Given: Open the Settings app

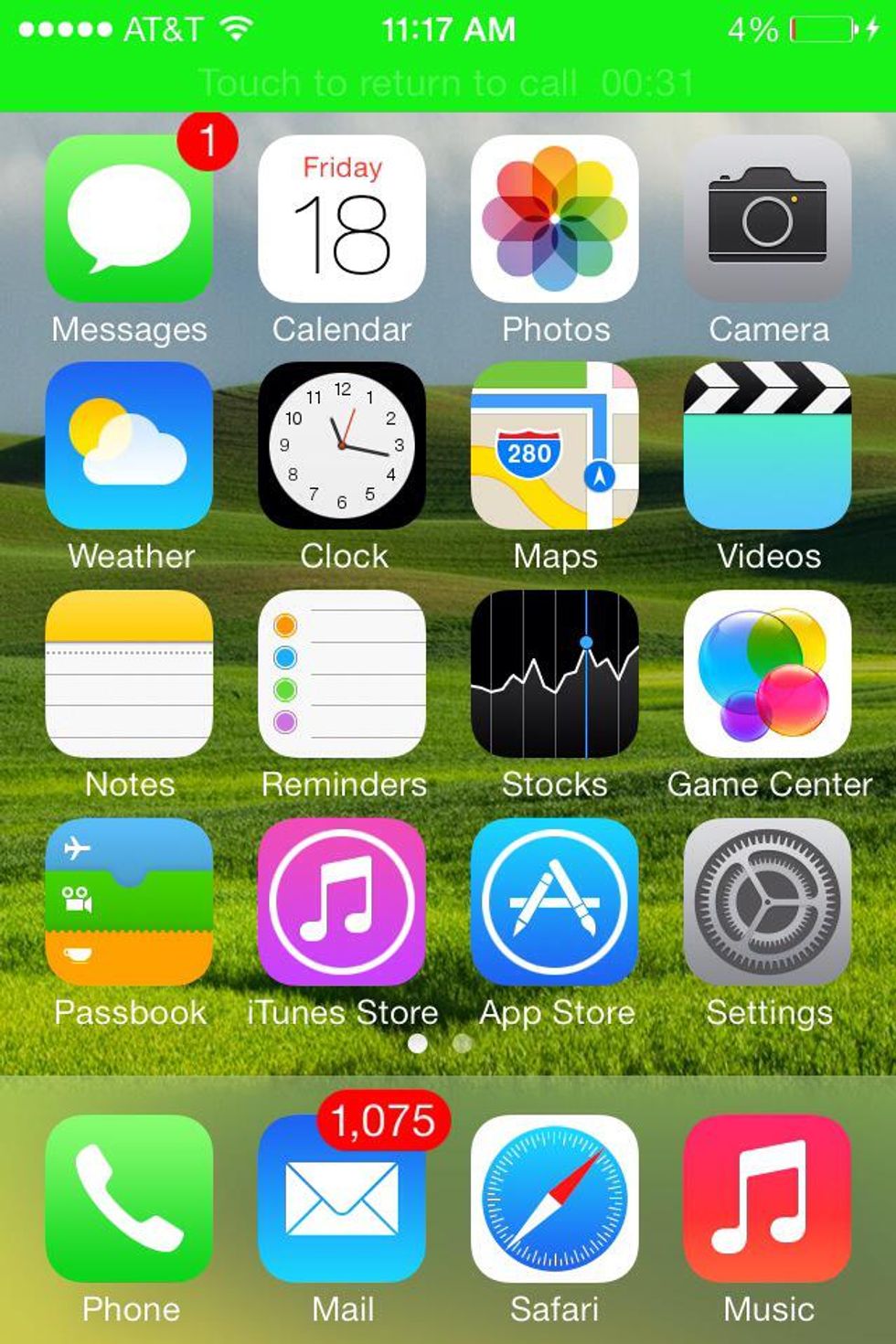Looking at the screenshot, I should pyautogui.click(x=767, y=901).
